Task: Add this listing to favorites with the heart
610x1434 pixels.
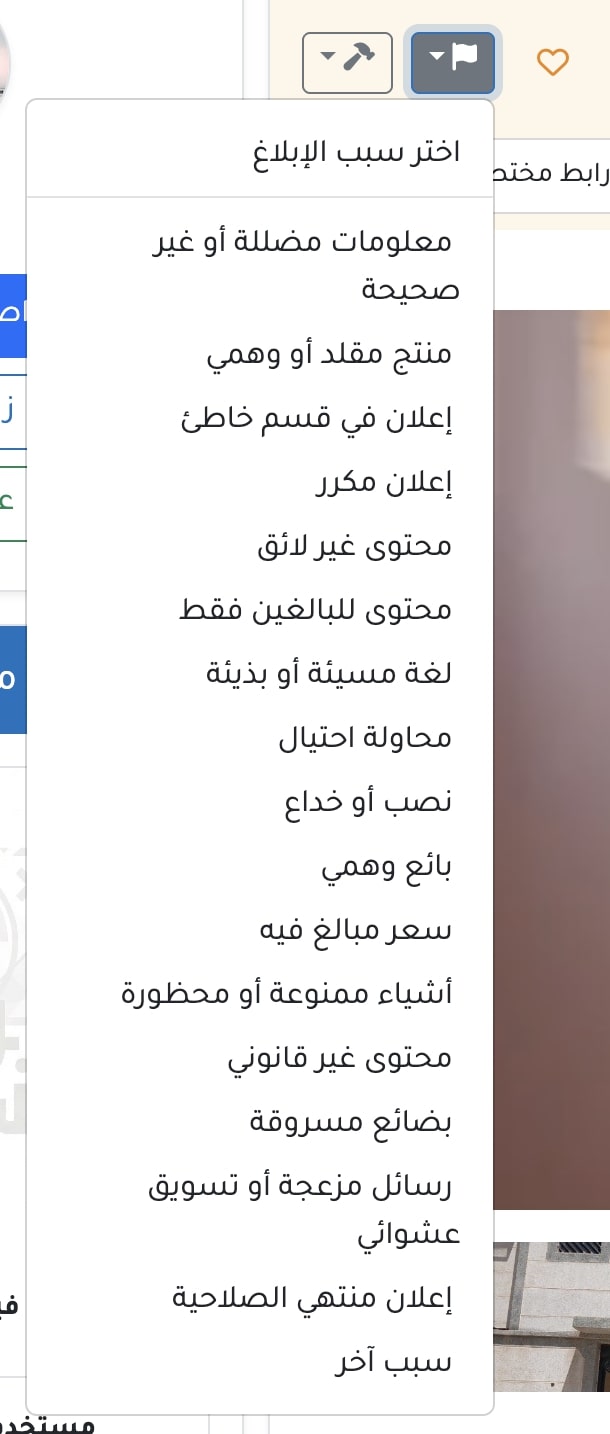Action: pos(552,63)
